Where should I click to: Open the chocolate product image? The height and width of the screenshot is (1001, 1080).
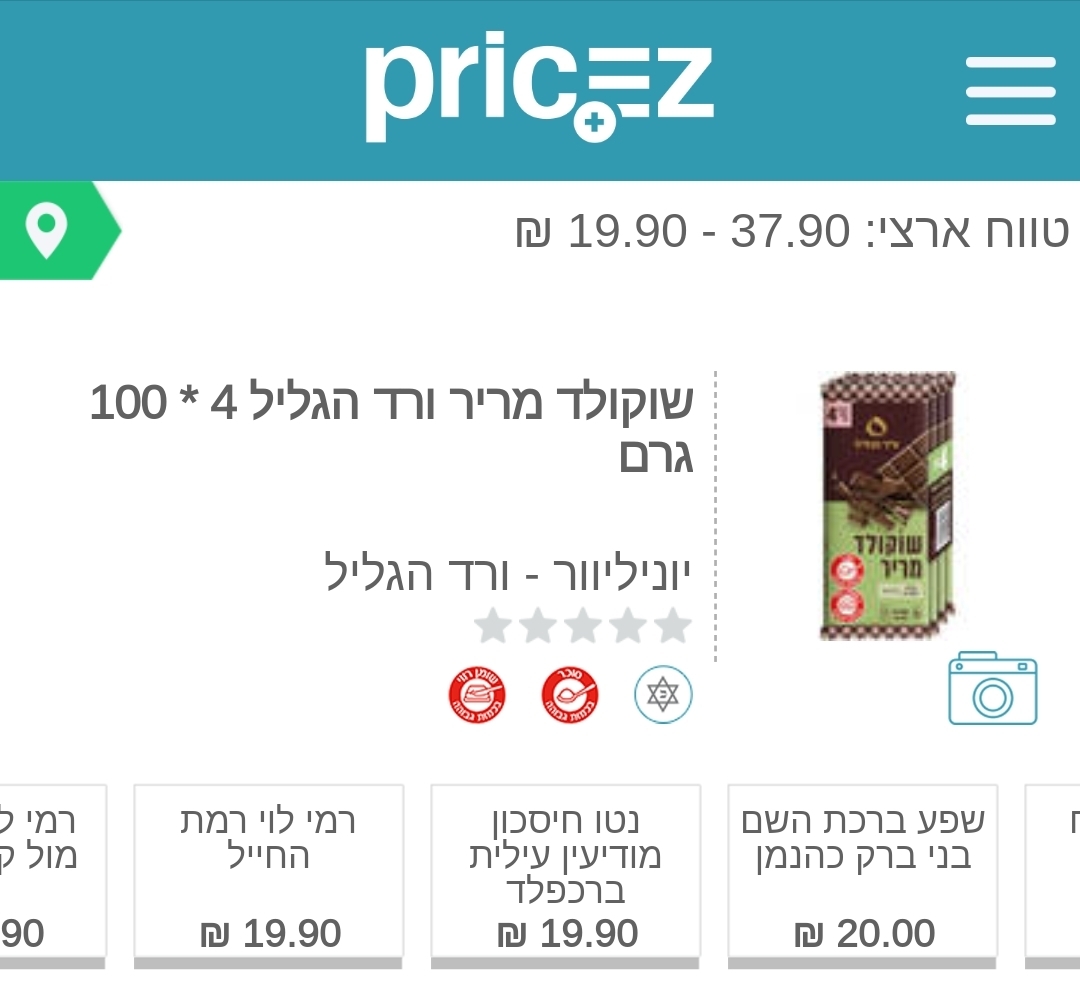[x=887, y=506]
